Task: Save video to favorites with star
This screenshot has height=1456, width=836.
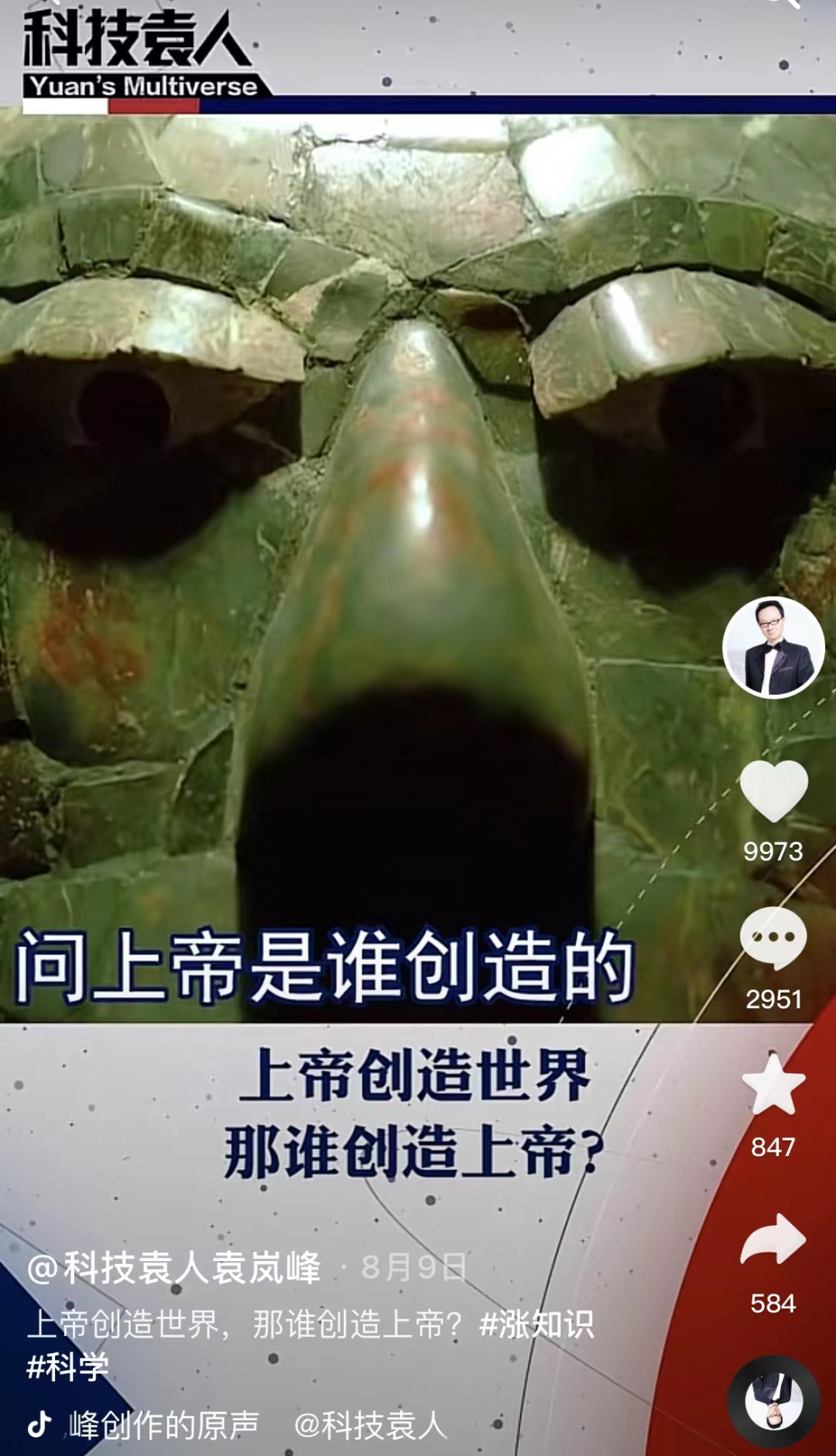Action: click(x=773, y=1085)
